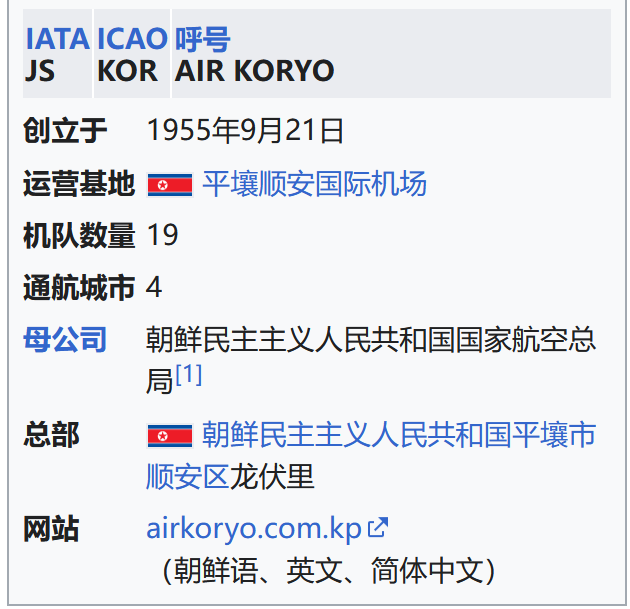Jump to reference [1] footnote
The height and width of the screenshot is (609, 630).
coord(189,374)
